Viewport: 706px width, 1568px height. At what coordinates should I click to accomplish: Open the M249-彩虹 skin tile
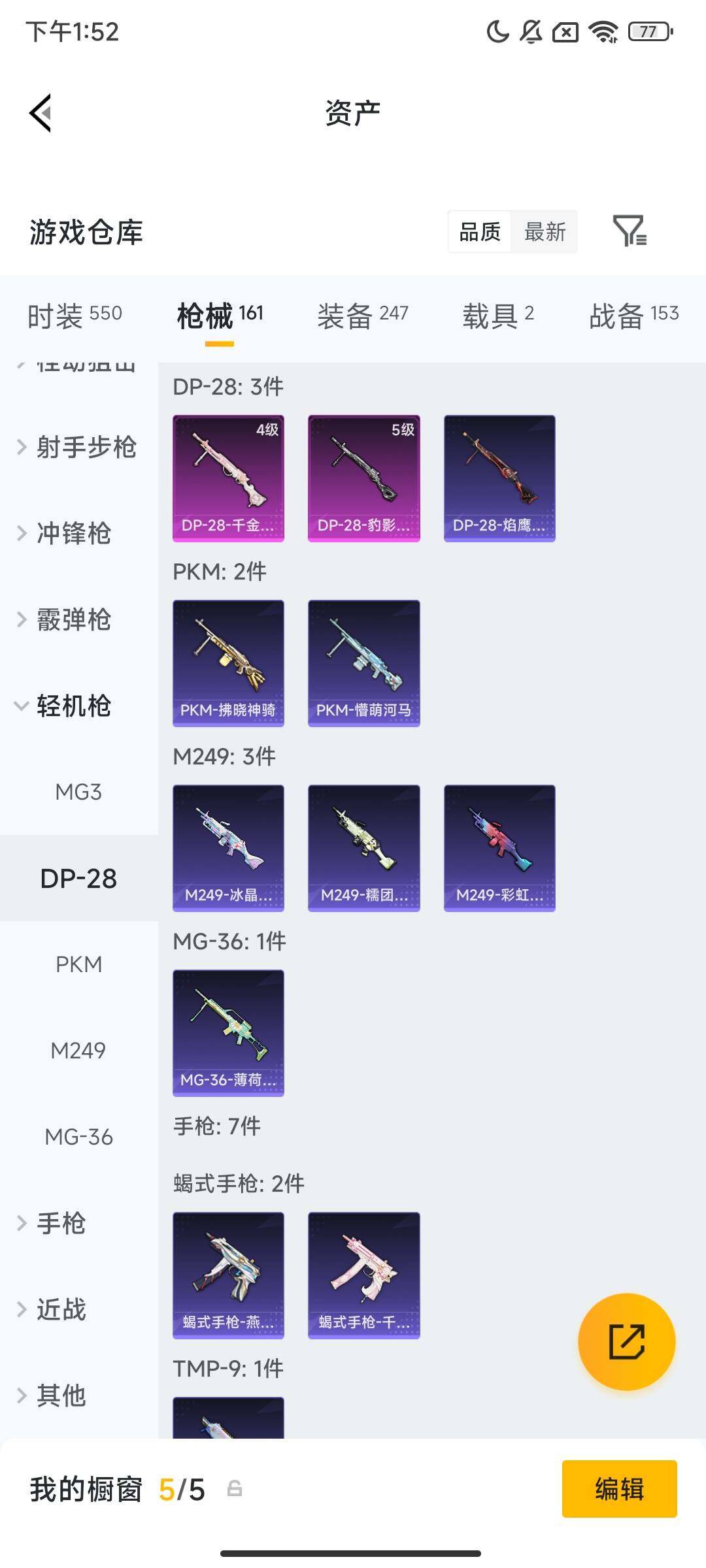tap(499, 847)
